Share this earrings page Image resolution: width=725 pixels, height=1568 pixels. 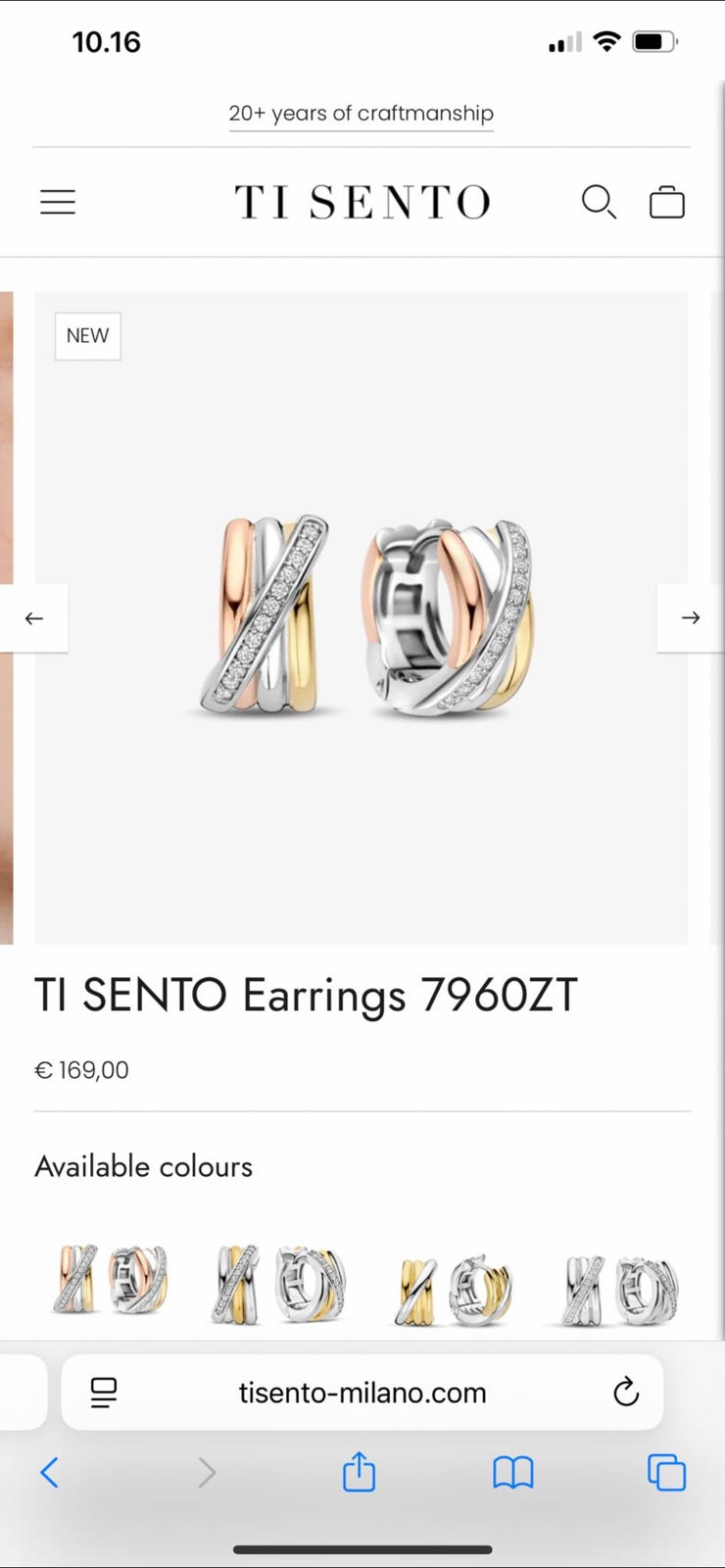(x=359, y=1472)
